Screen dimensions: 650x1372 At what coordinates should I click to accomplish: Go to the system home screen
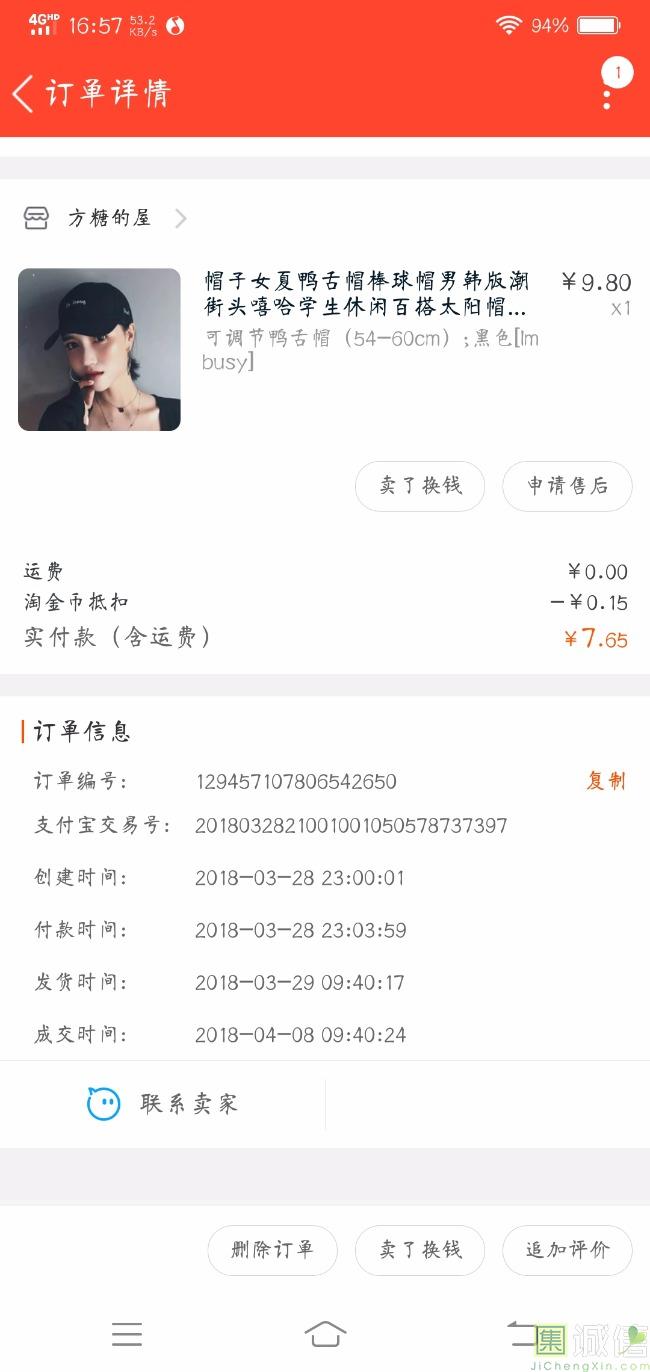325,1334
